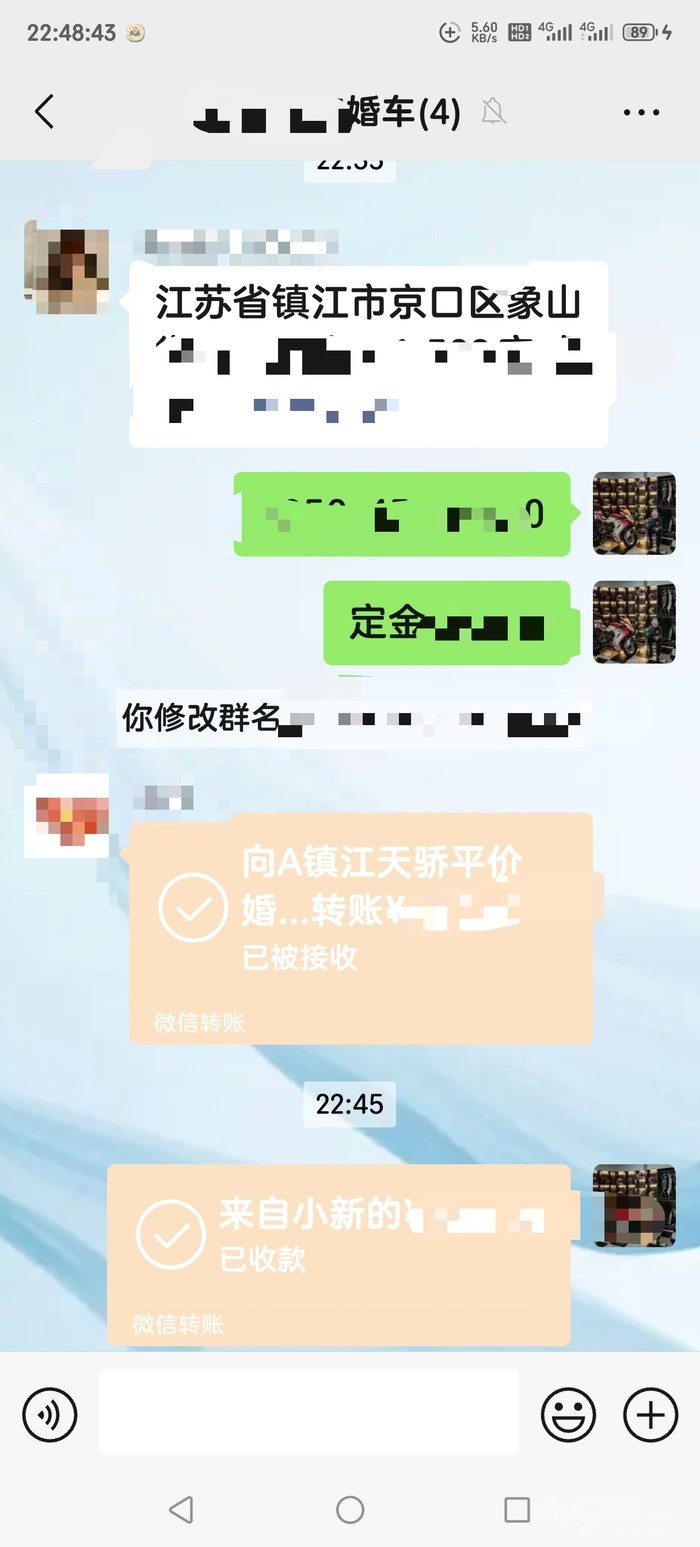This screenshot has height=1547, width=700.
Task: Open the avatar beside the 江苏省镇江市 message
Action: click(x=67, y=268)
